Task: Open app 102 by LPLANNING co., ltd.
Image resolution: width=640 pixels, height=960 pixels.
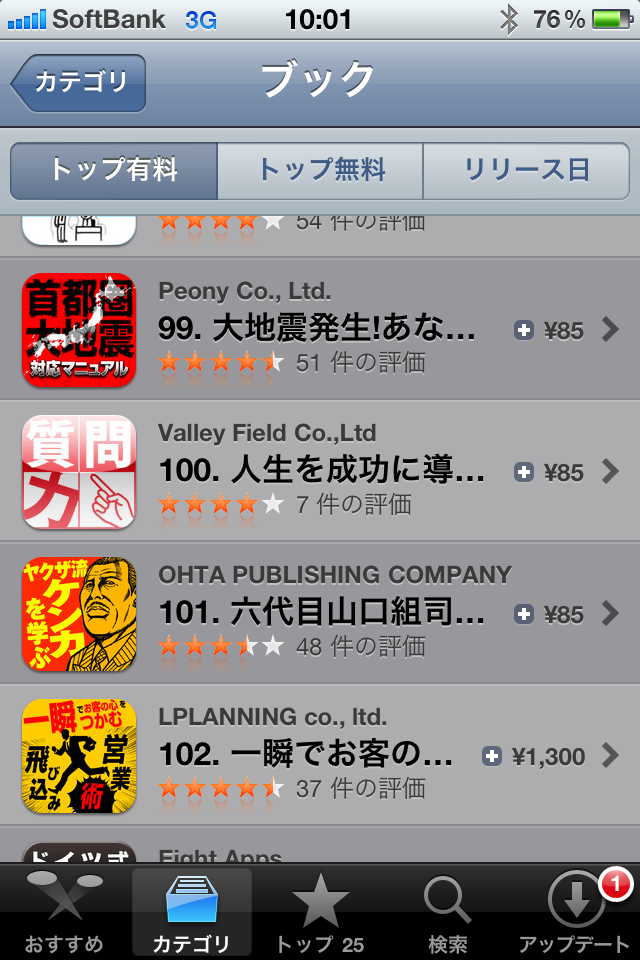Action: (320, 755)
